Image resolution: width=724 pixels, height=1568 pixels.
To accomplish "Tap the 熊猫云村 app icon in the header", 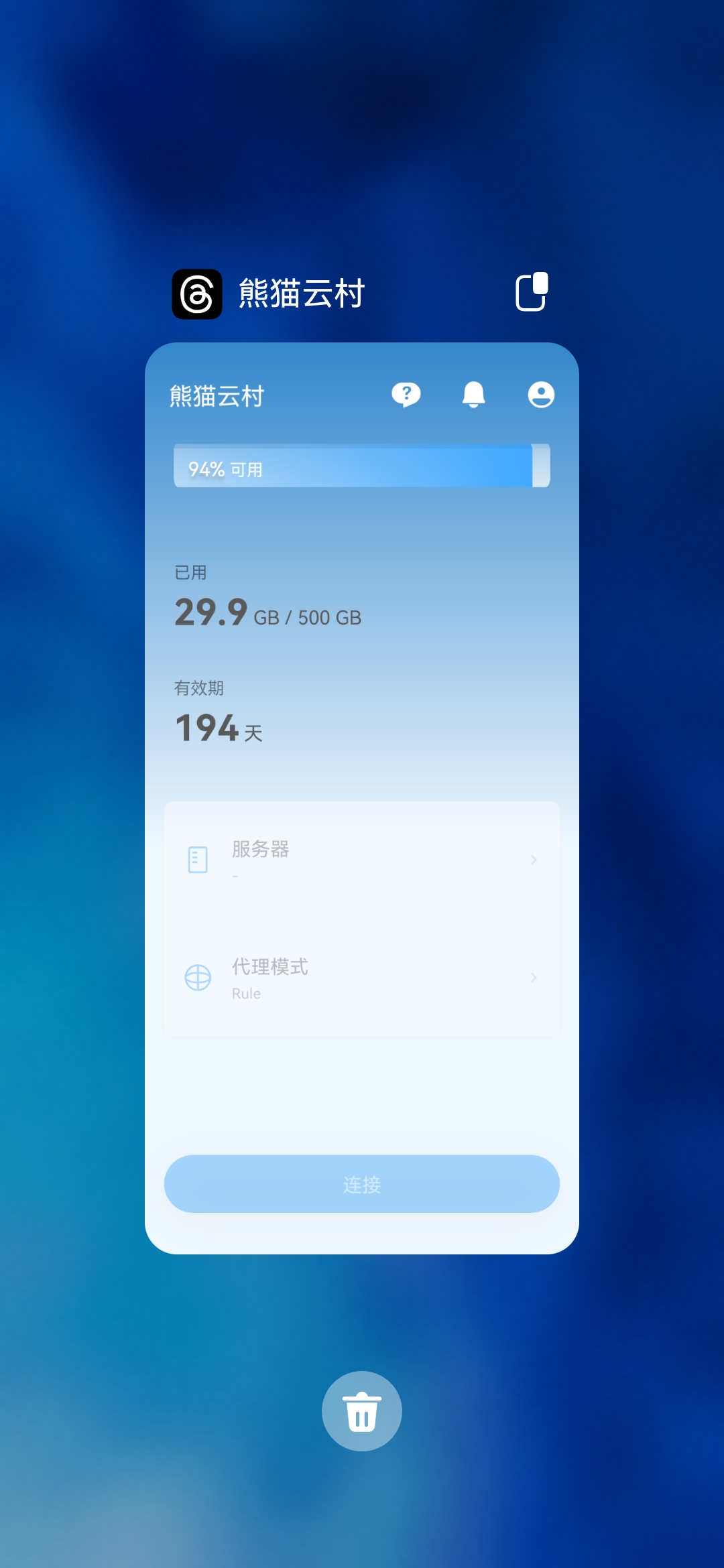I will coord(197,294).
